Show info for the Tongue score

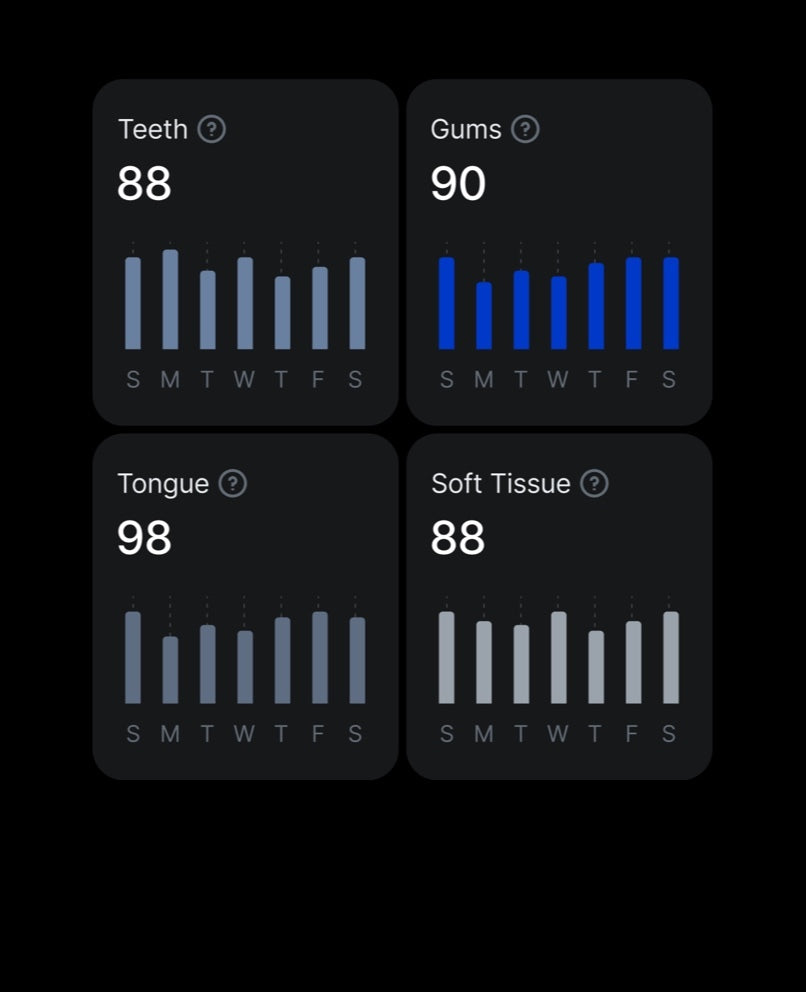[x=232, y=484]
